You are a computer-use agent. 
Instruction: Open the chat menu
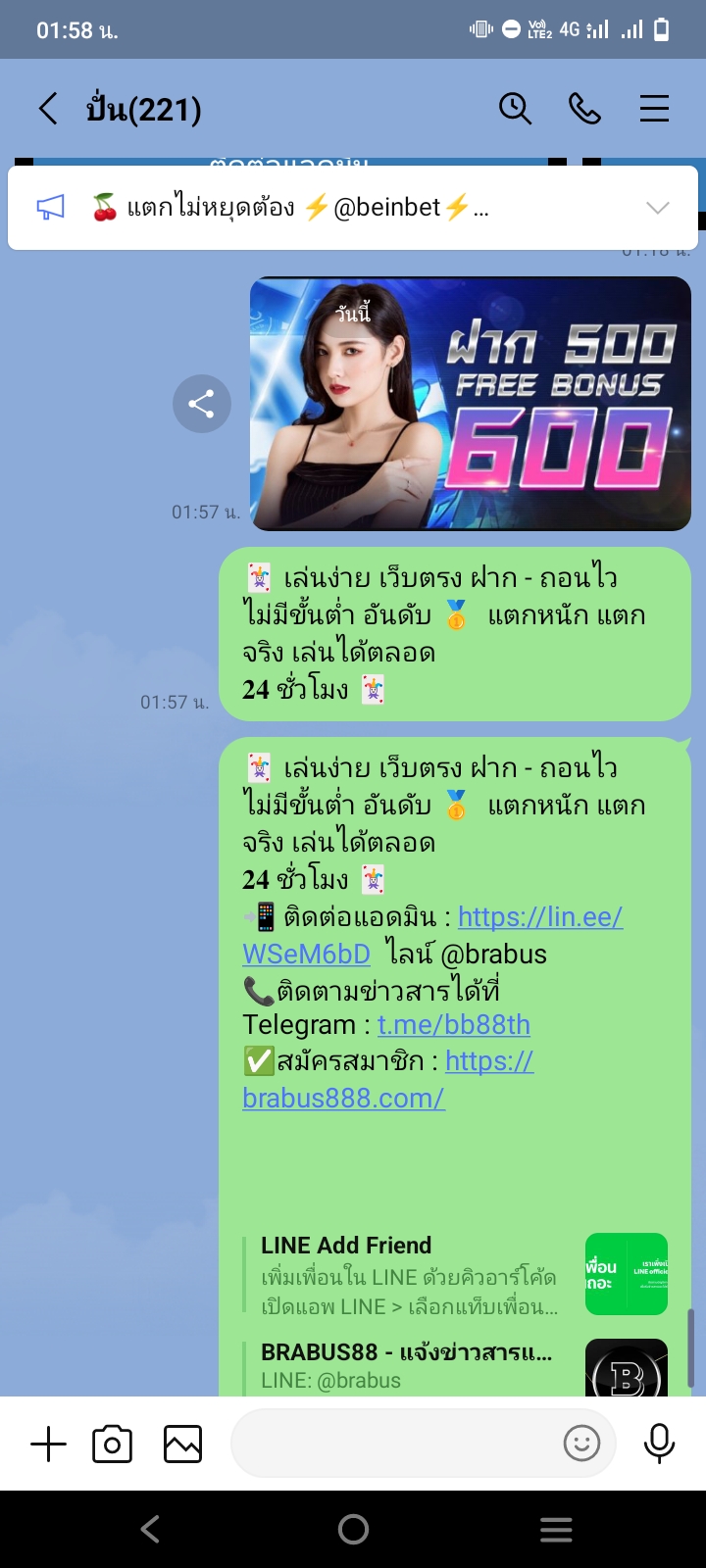654,108
